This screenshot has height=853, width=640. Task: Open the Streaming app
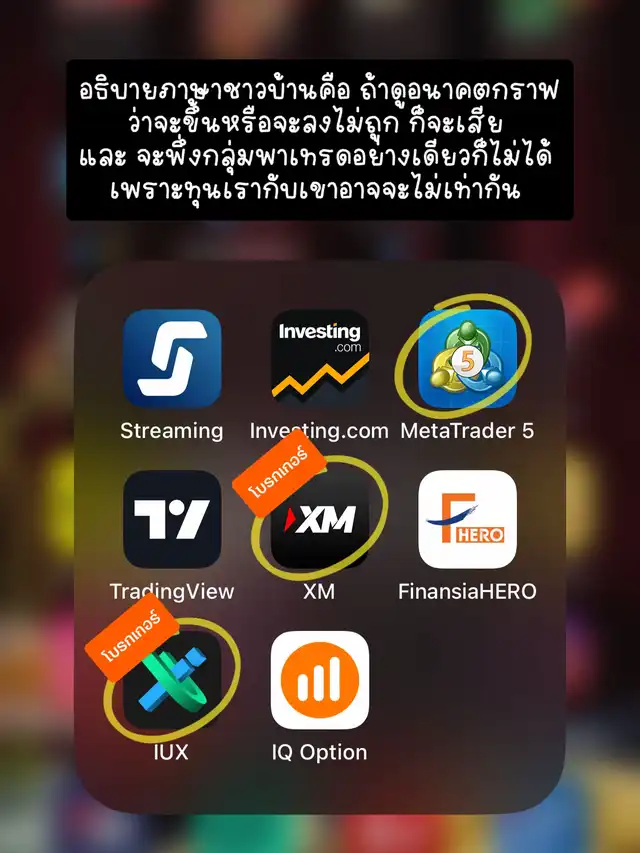172,358
